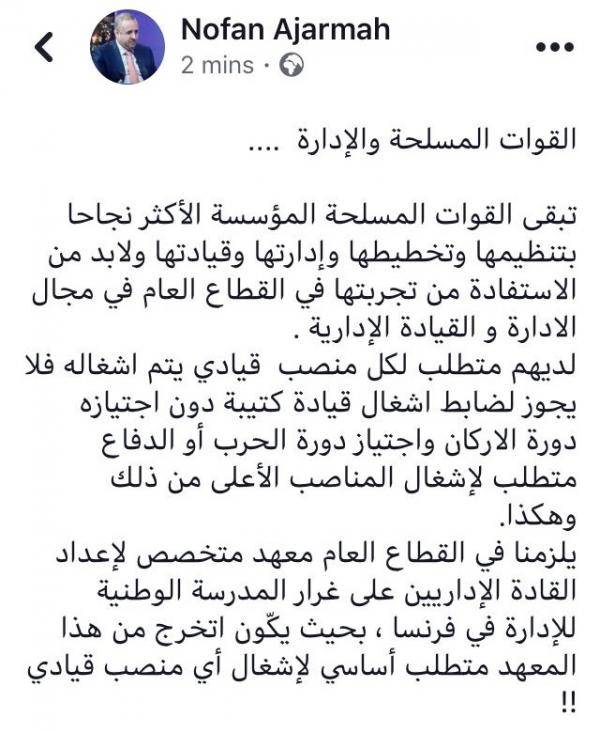Open Nofan Ajarmah's profile picture
Viewport: 600px width, 733px height.
point(128,47)
